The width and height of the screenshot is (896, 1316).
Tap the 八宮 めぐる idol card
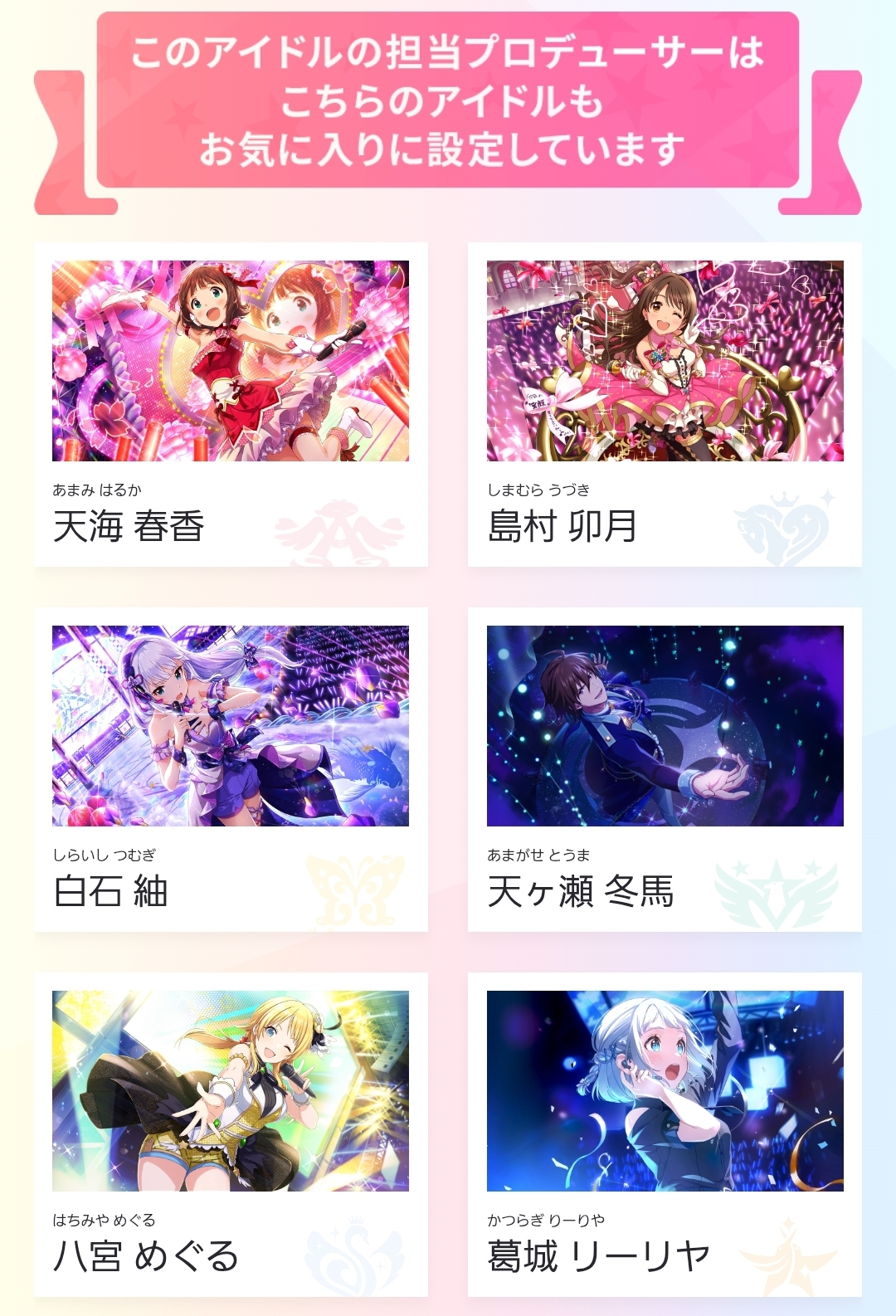pos(231,1135)
